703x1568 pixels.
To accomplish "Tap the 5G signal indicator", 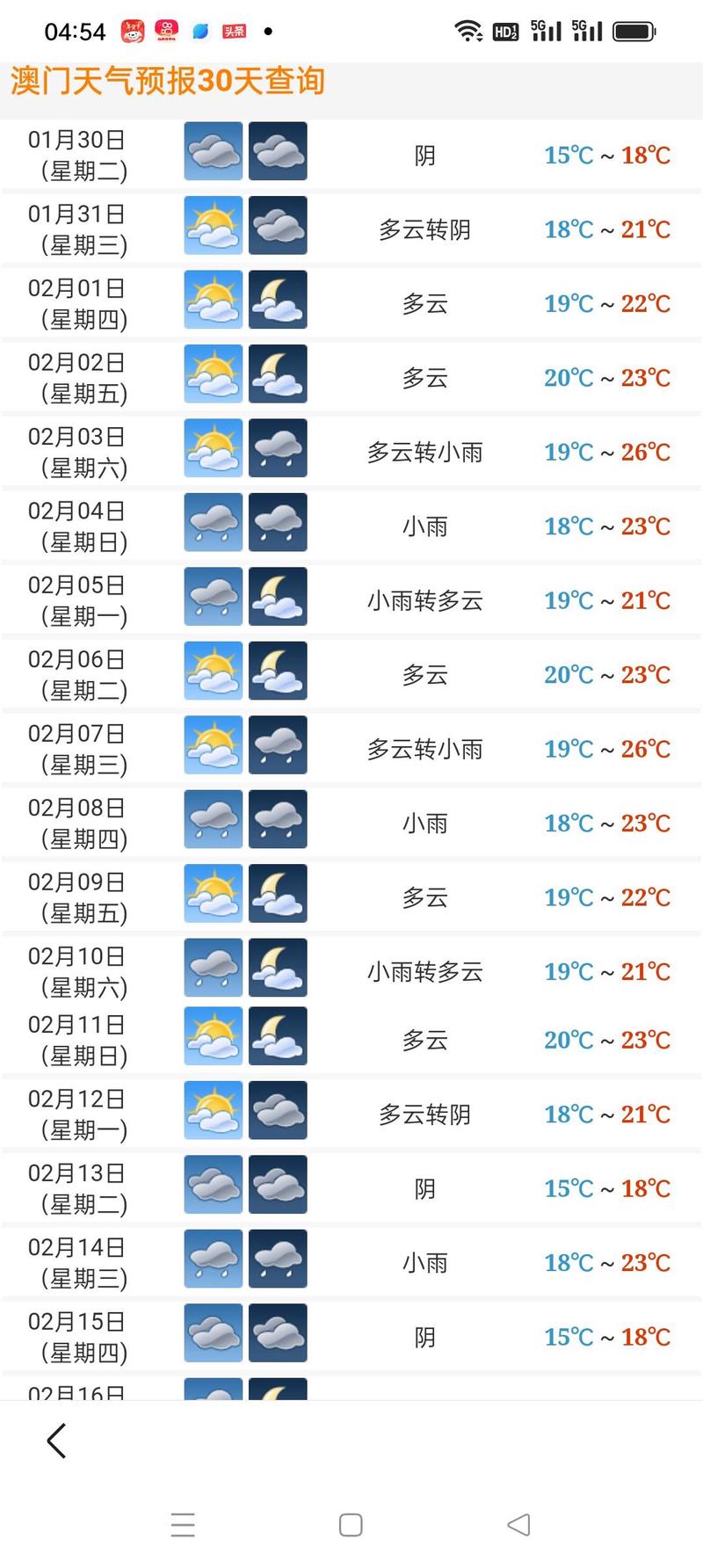I will point(546,29).
